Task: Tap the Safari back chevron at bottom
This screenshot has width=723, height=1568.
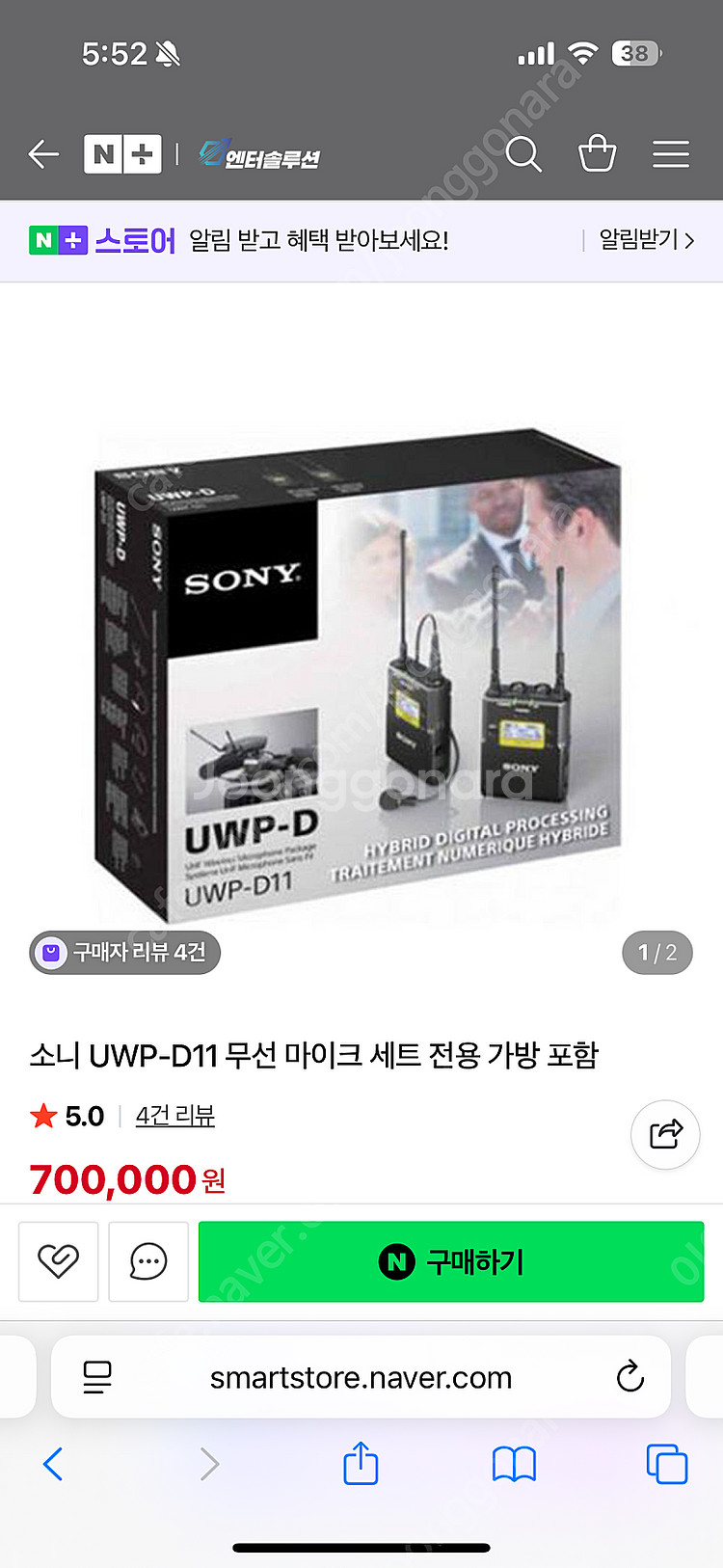Action: click(x=53, y=1464)
